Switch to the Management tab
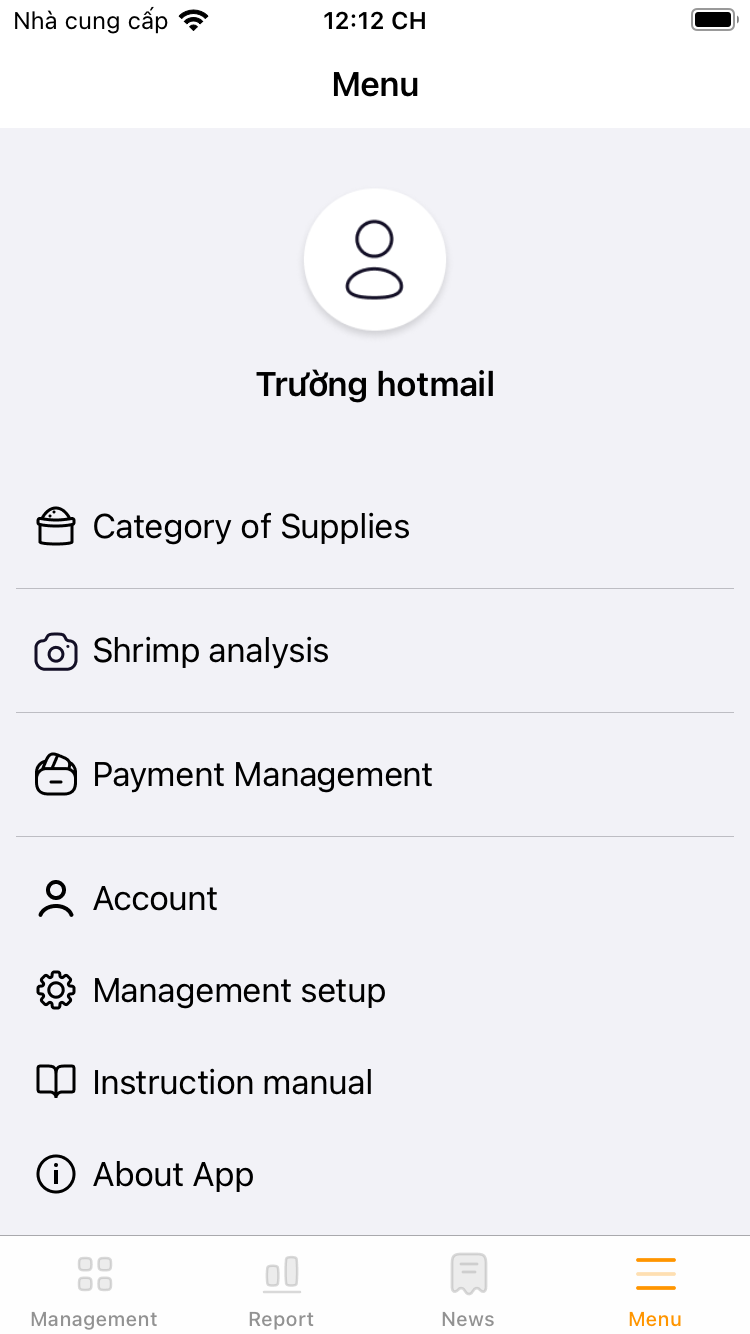 pyautogui.click(x=94, y=1291)
